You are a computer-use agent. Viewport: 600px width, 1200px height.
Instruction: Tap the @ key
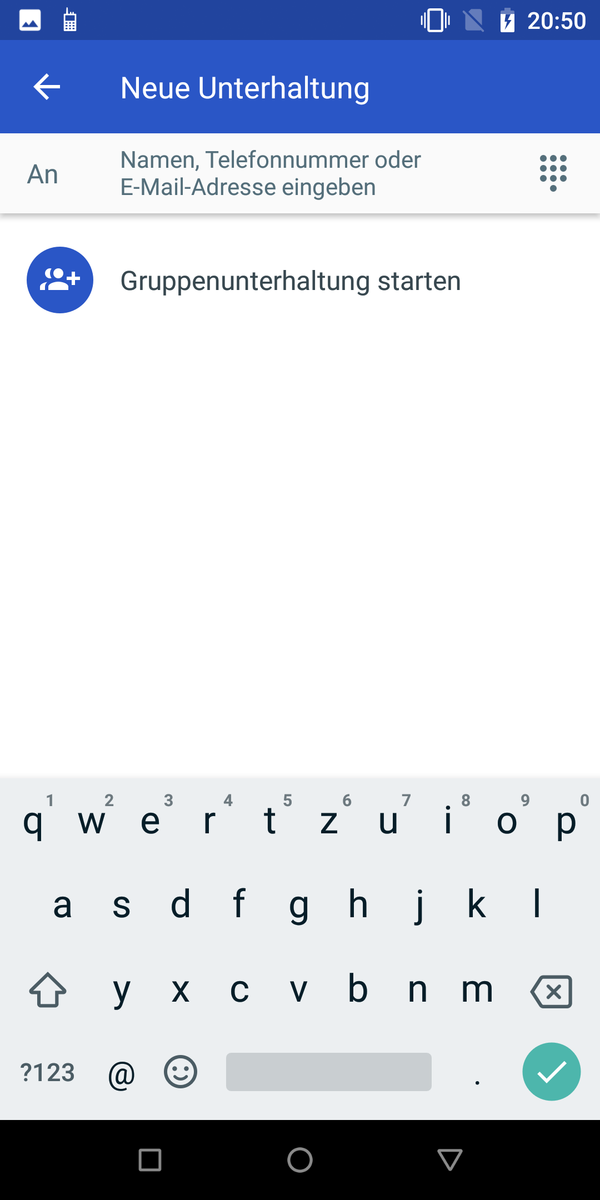pyautogui.click(x=121, y=1074)
